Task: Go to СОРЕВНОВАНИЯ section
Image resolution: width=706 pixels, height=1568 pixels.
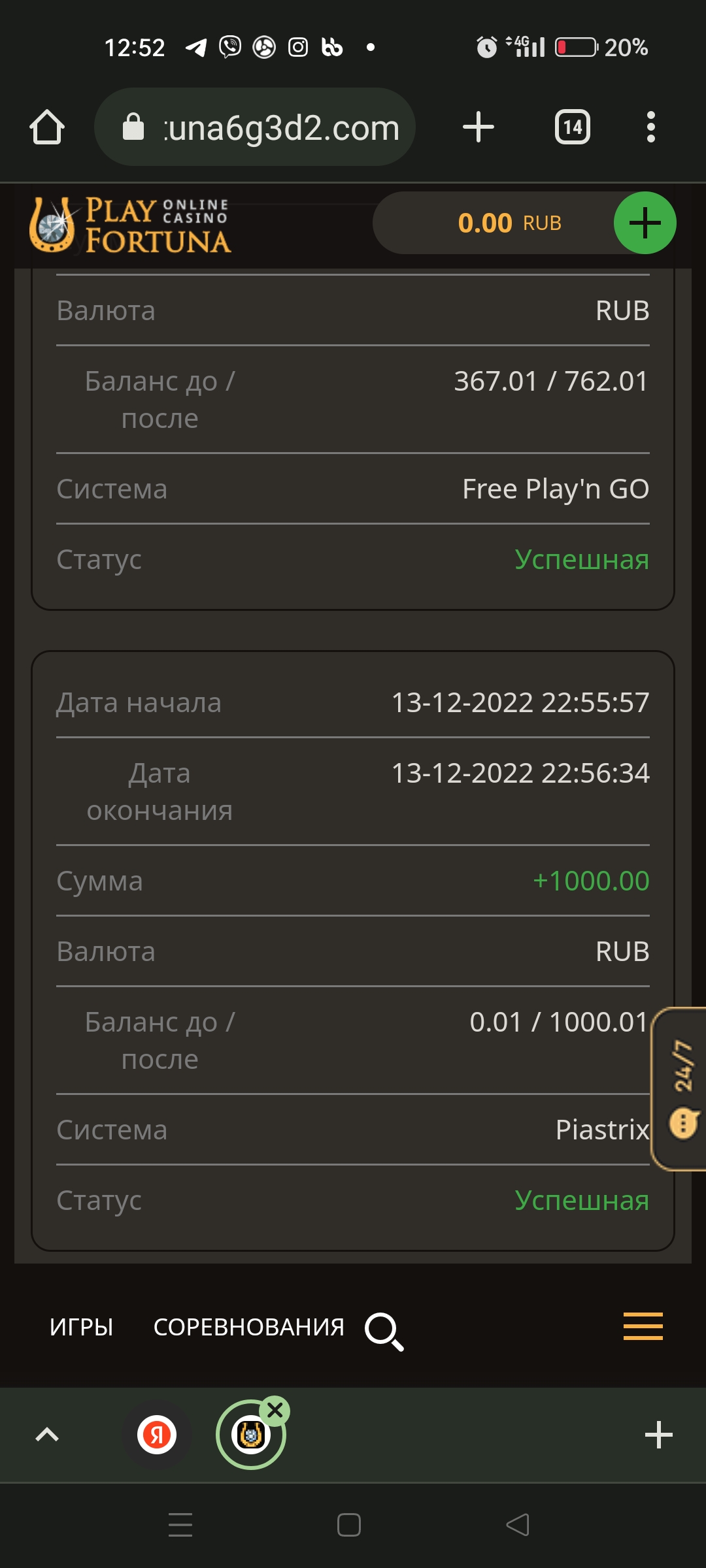Action: coord(248,1327)
